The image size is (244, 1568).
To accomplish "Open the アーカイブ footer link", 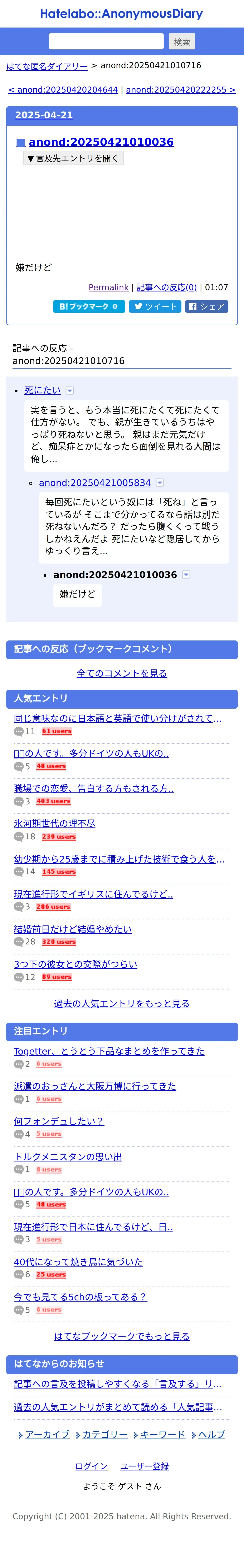I will (x=48, y=1435).
